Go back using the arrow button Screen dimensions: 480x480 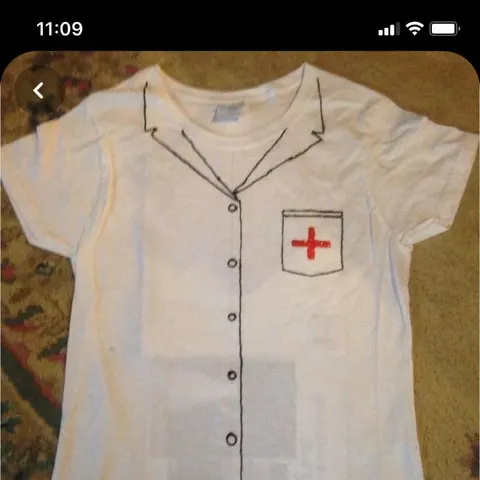pos(38,91)
